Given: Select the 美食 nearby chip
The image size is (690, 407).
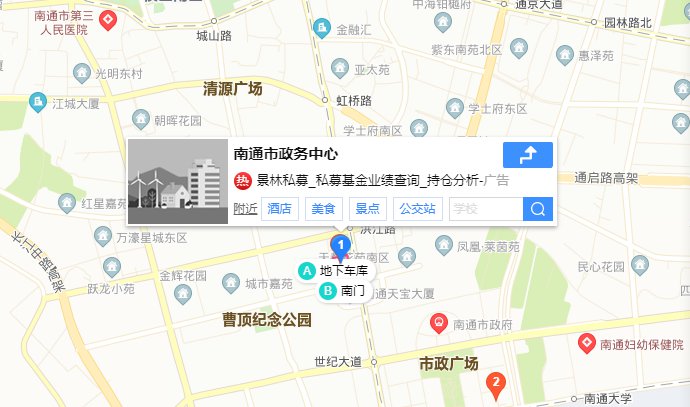Looking at the screenshot, I should (x=324, y=209).
